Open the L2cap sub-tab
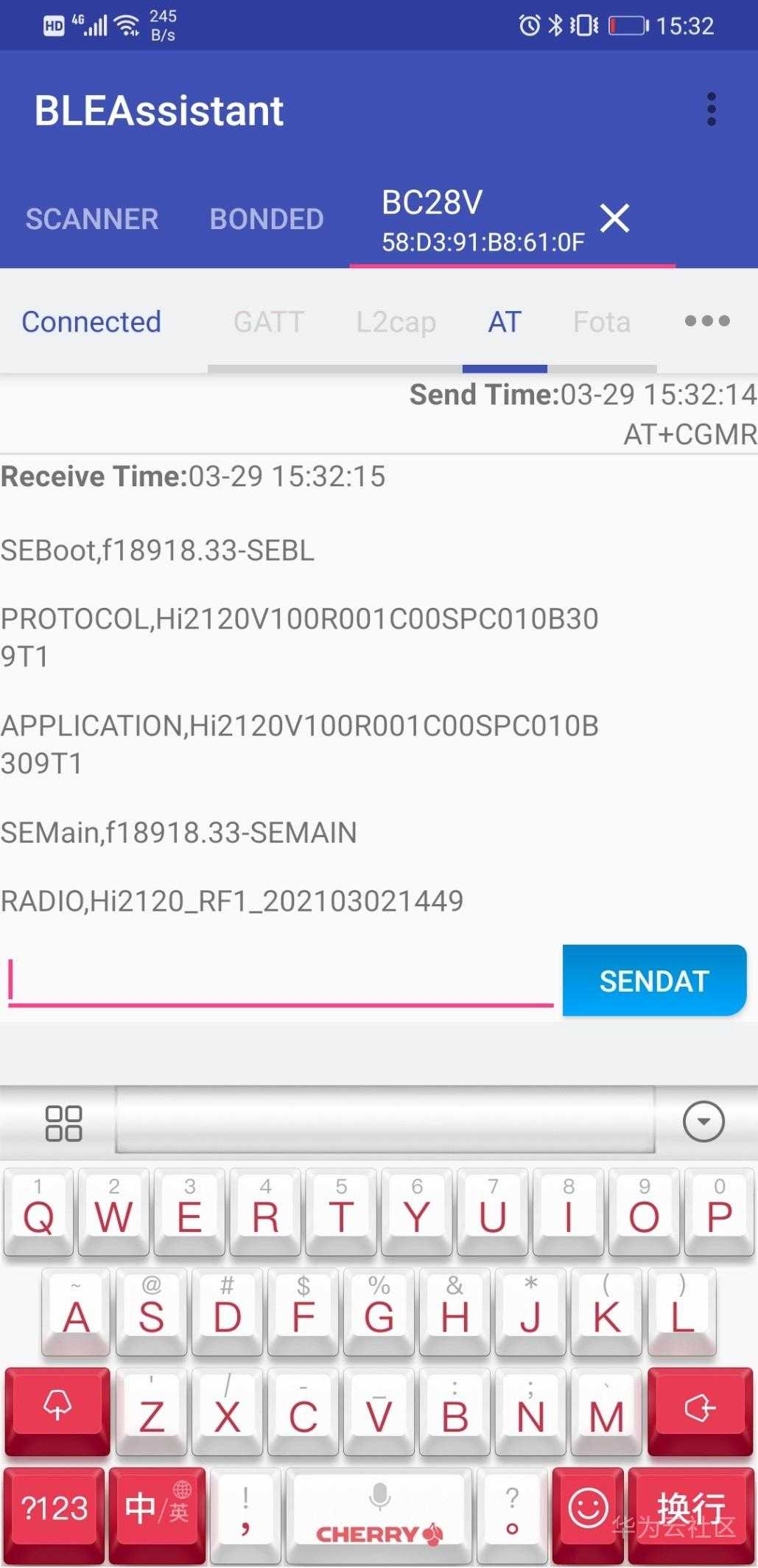This screenshot has width=758, height=1568. coord(396,322)
